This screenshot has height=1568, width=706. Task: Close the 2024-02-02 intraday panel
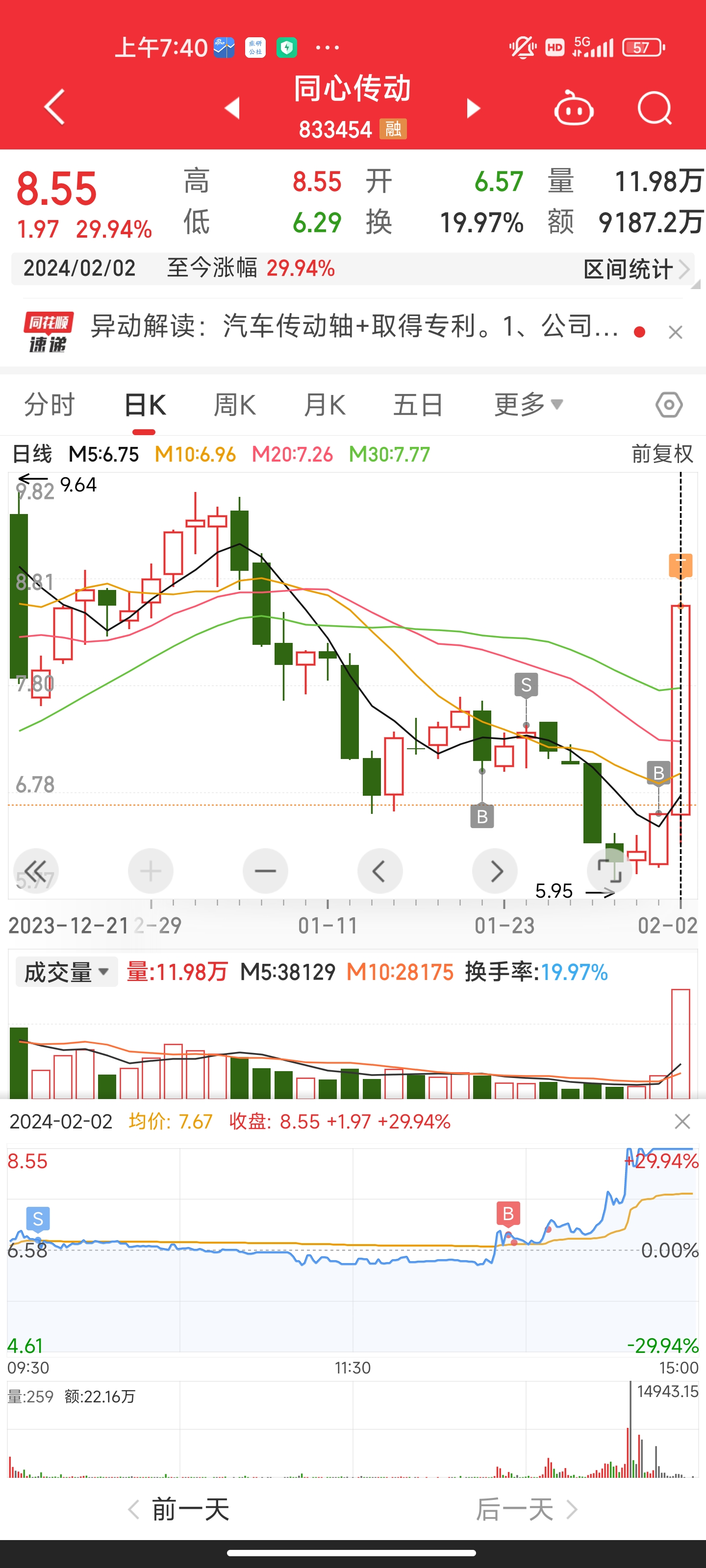pyautogui.click(x=682, y=1121)
